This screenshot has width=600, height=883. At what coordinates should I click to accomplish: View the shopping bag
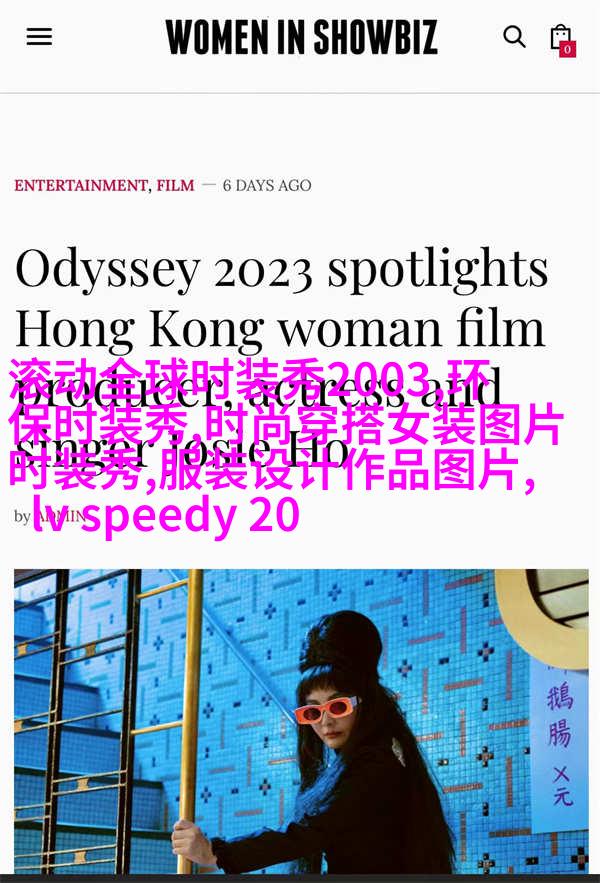561,38
